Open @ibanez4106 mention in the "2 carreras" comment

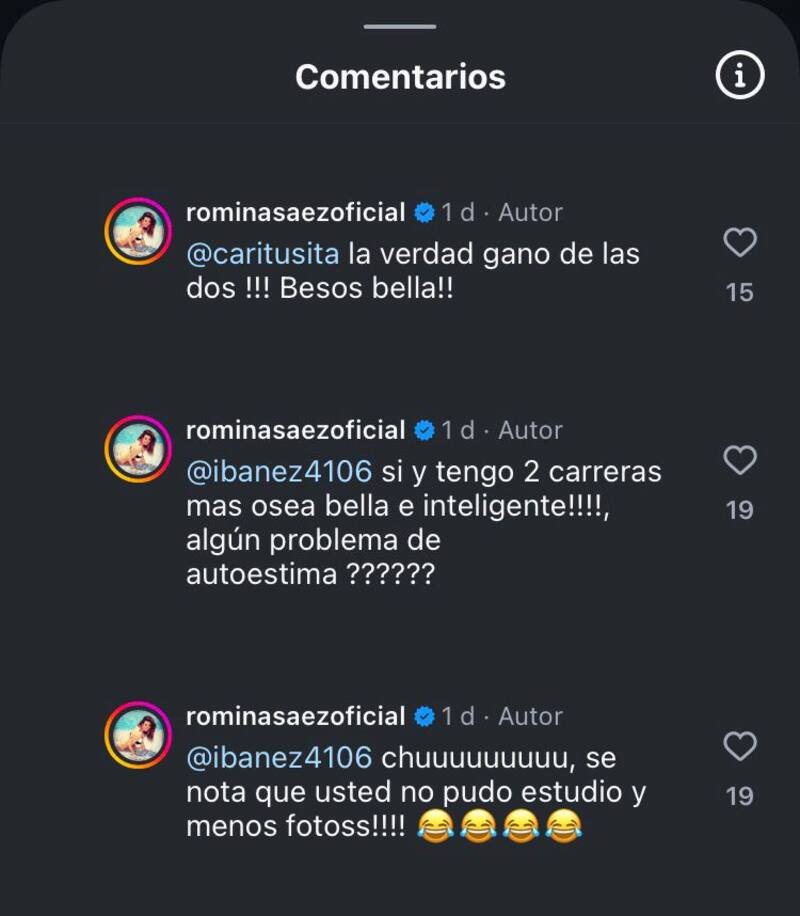pos(279,471)
